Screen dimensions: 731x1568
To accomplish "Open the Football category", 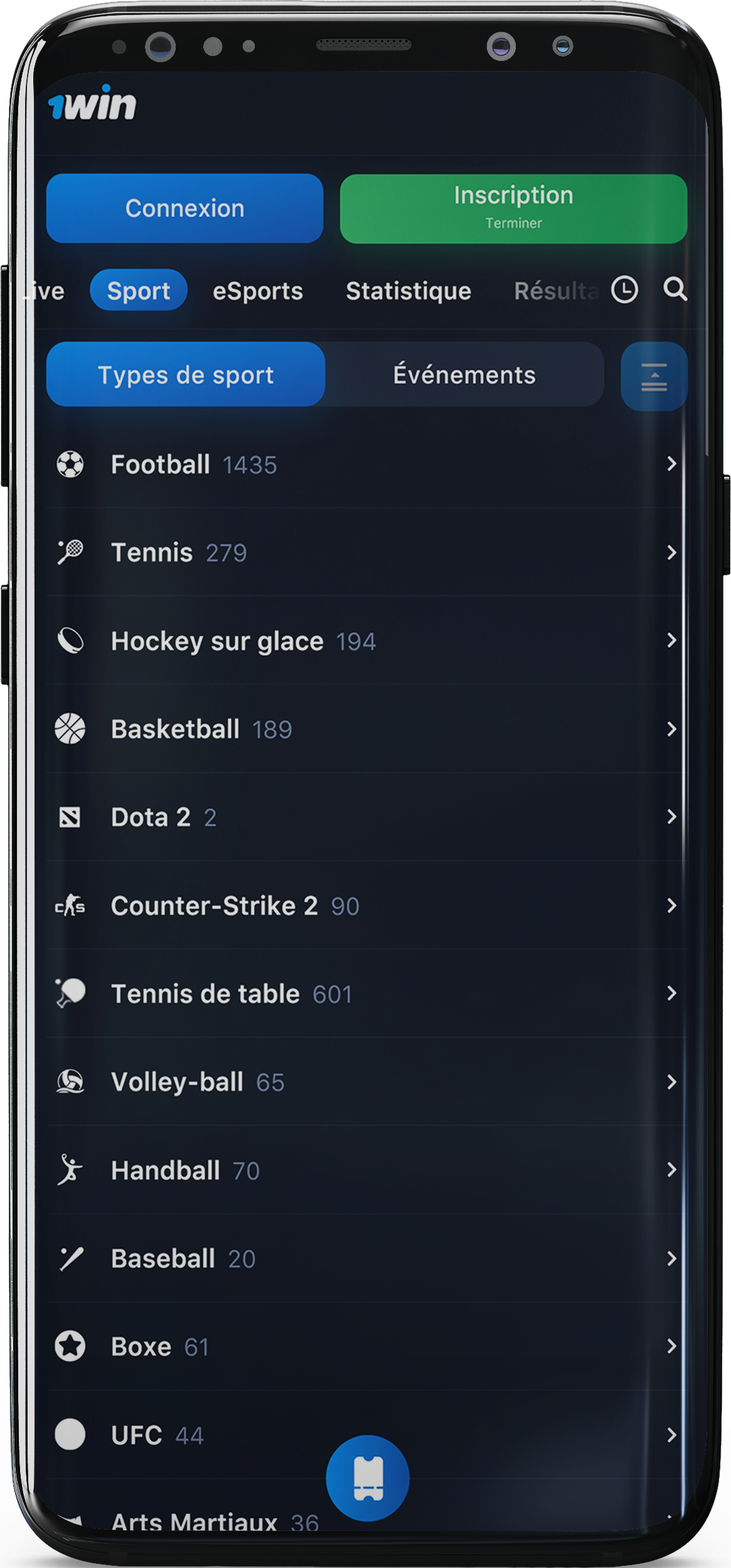I will tap(366, 464).
